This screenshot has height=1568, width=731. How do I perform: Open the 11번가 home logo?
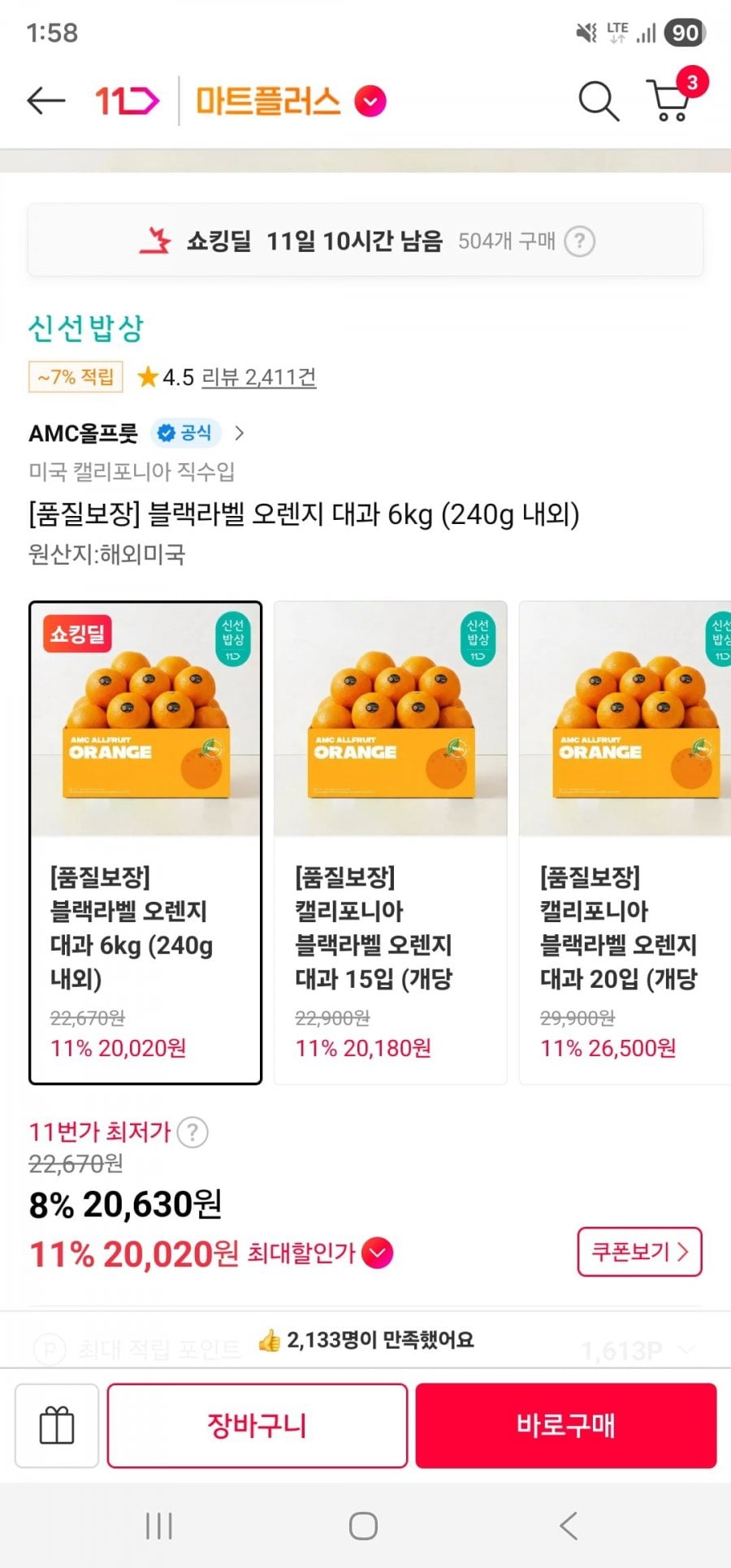click(128, 102)
